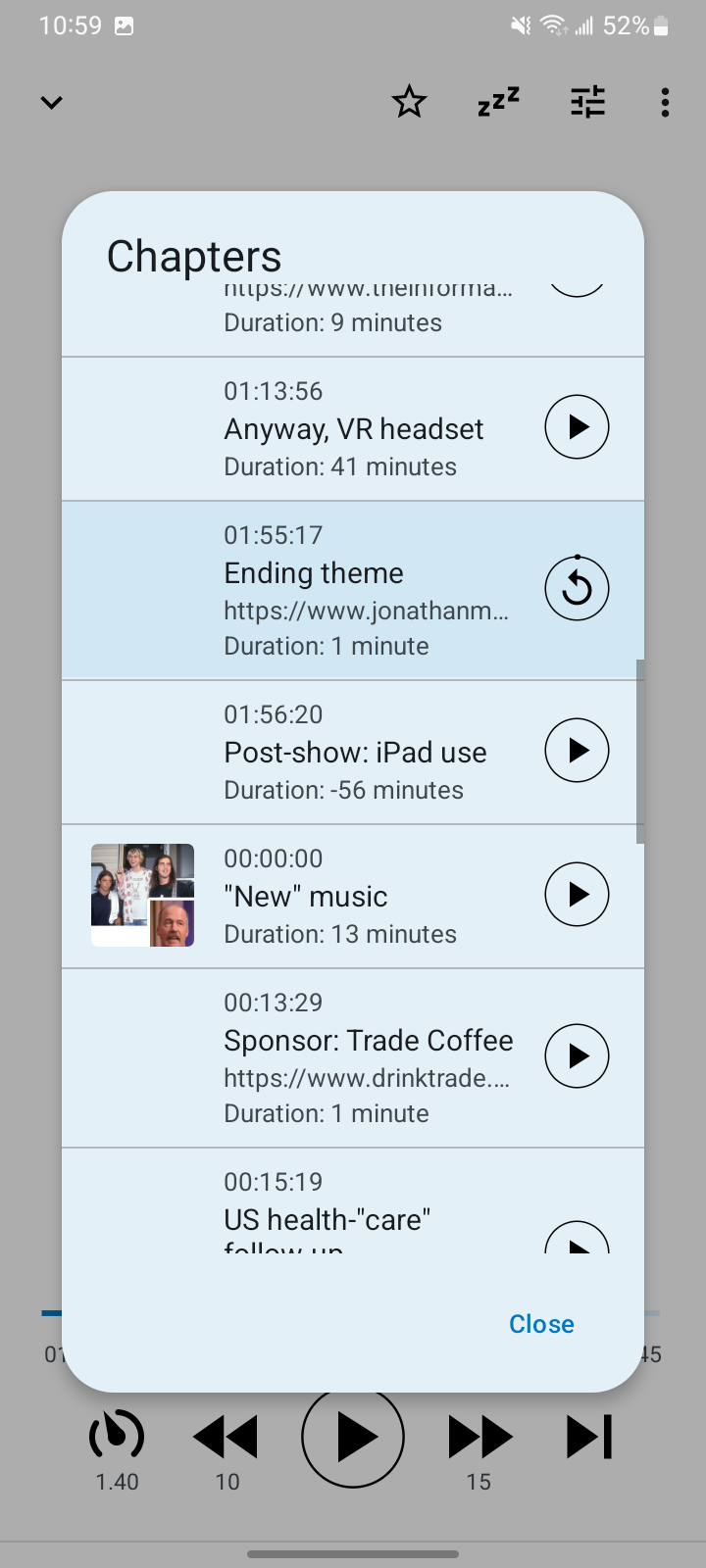Play the Post-show: iPad use chapter

click(577, 750)
